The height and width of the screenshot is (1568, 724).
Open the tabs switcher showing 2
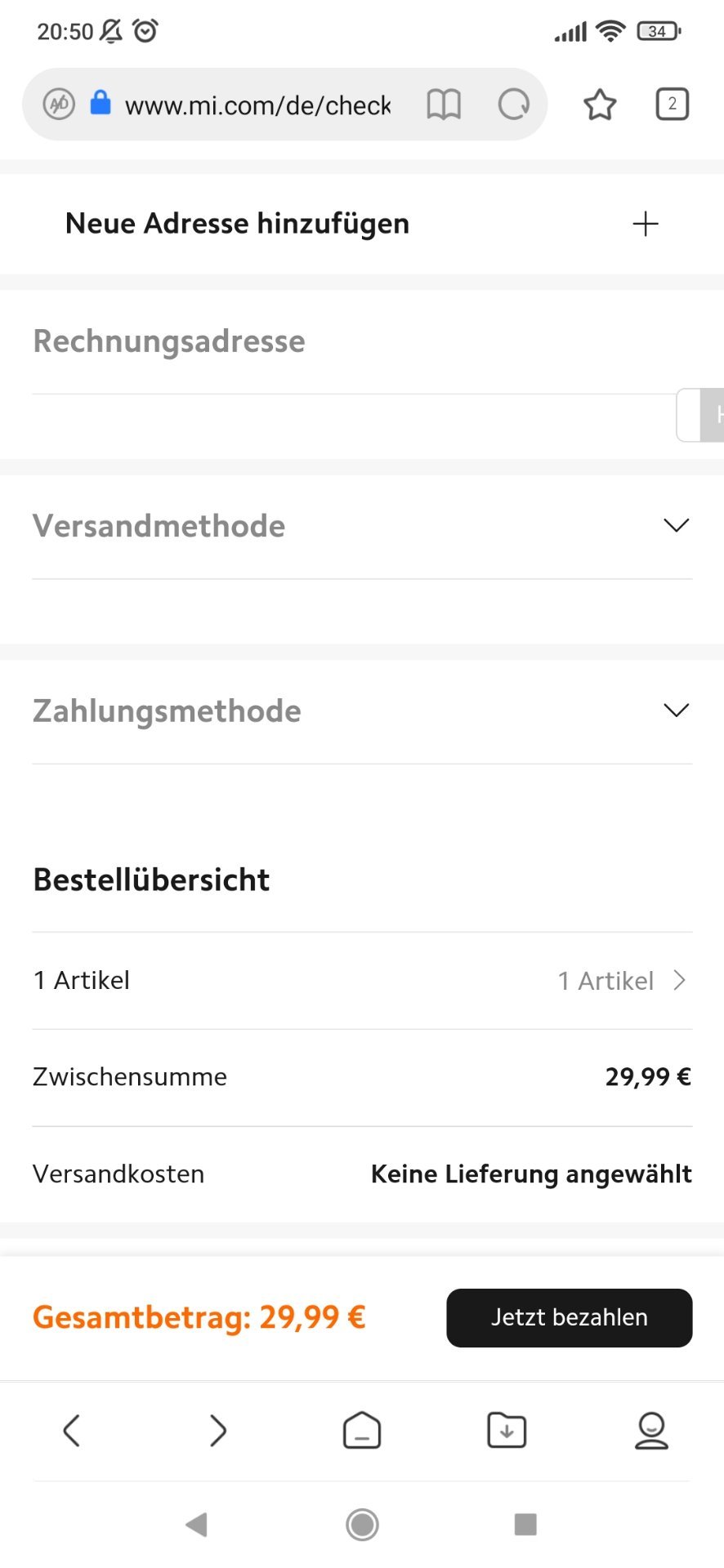673,104
